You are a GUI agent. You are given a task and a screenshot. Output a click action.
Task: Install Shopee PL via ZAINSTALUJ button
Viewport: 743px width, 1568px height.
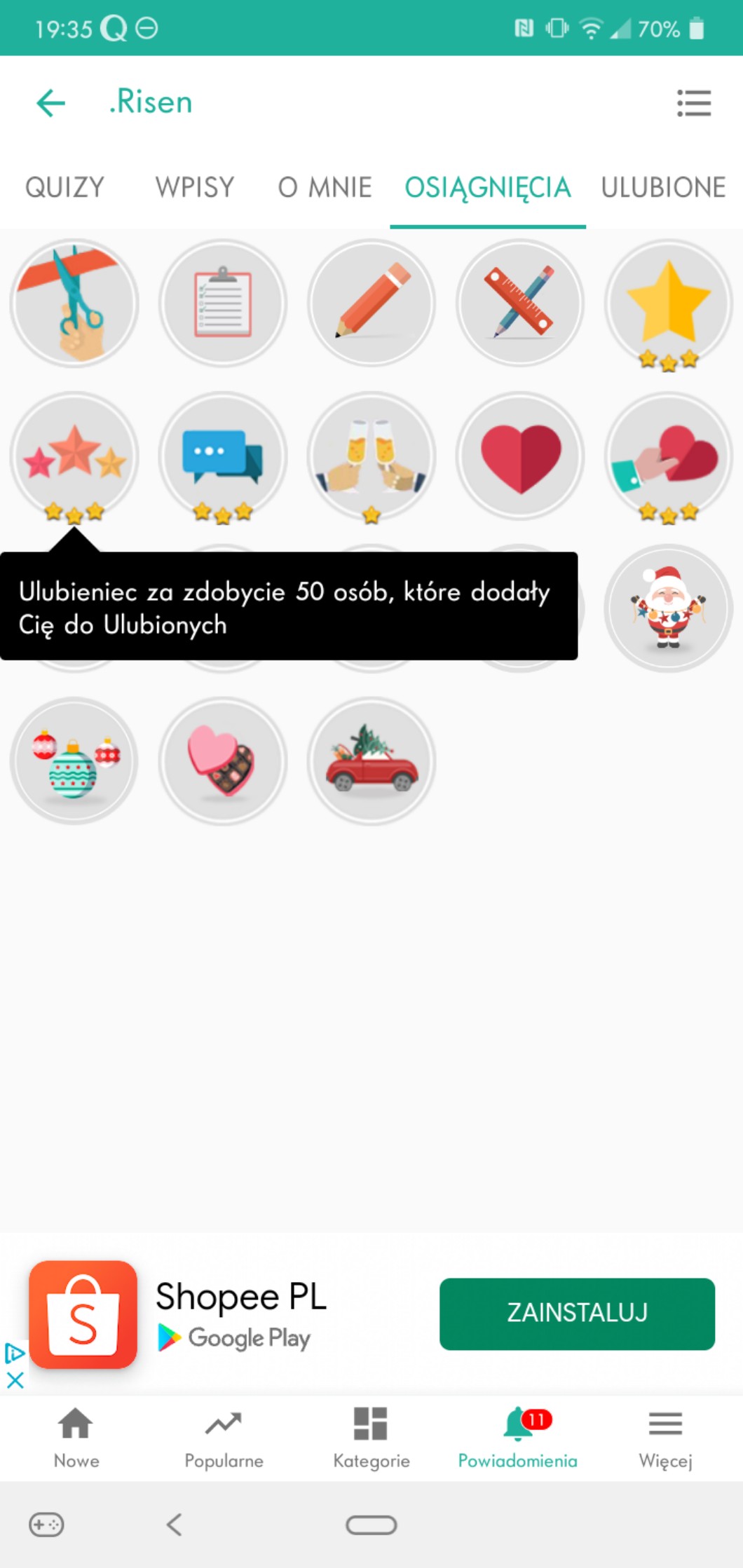coord(577,1313)
